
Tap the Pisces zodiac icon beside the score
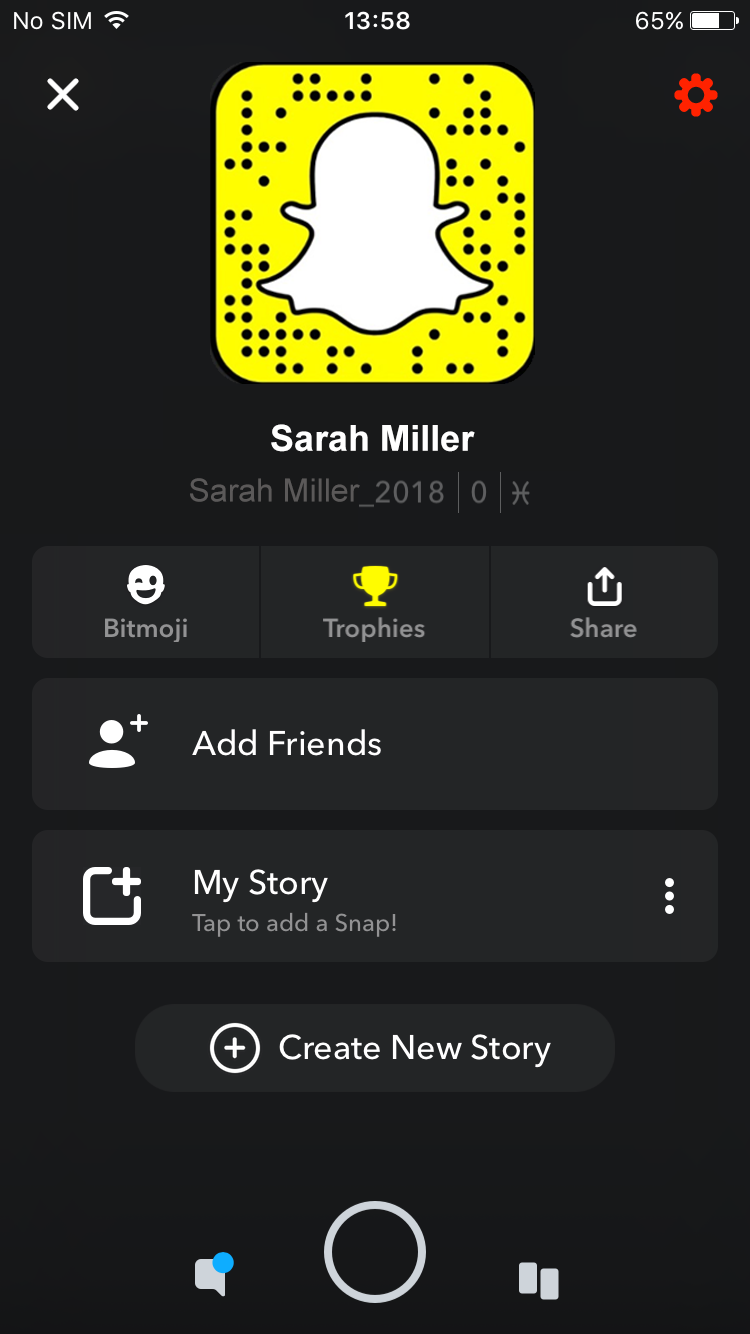pos(519,492)
